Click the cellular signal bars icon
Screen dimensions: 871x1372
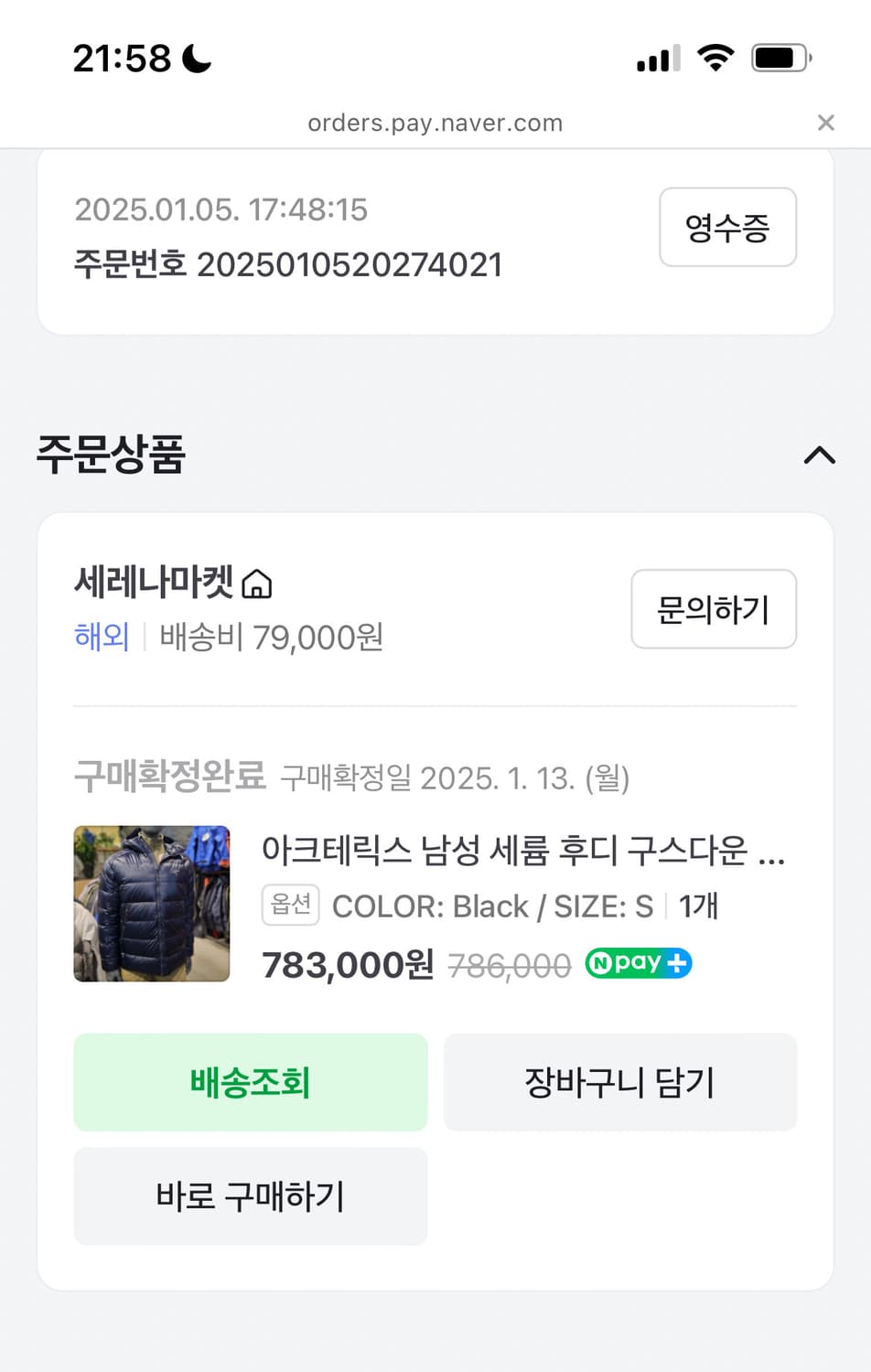click(x=657, y=57)
